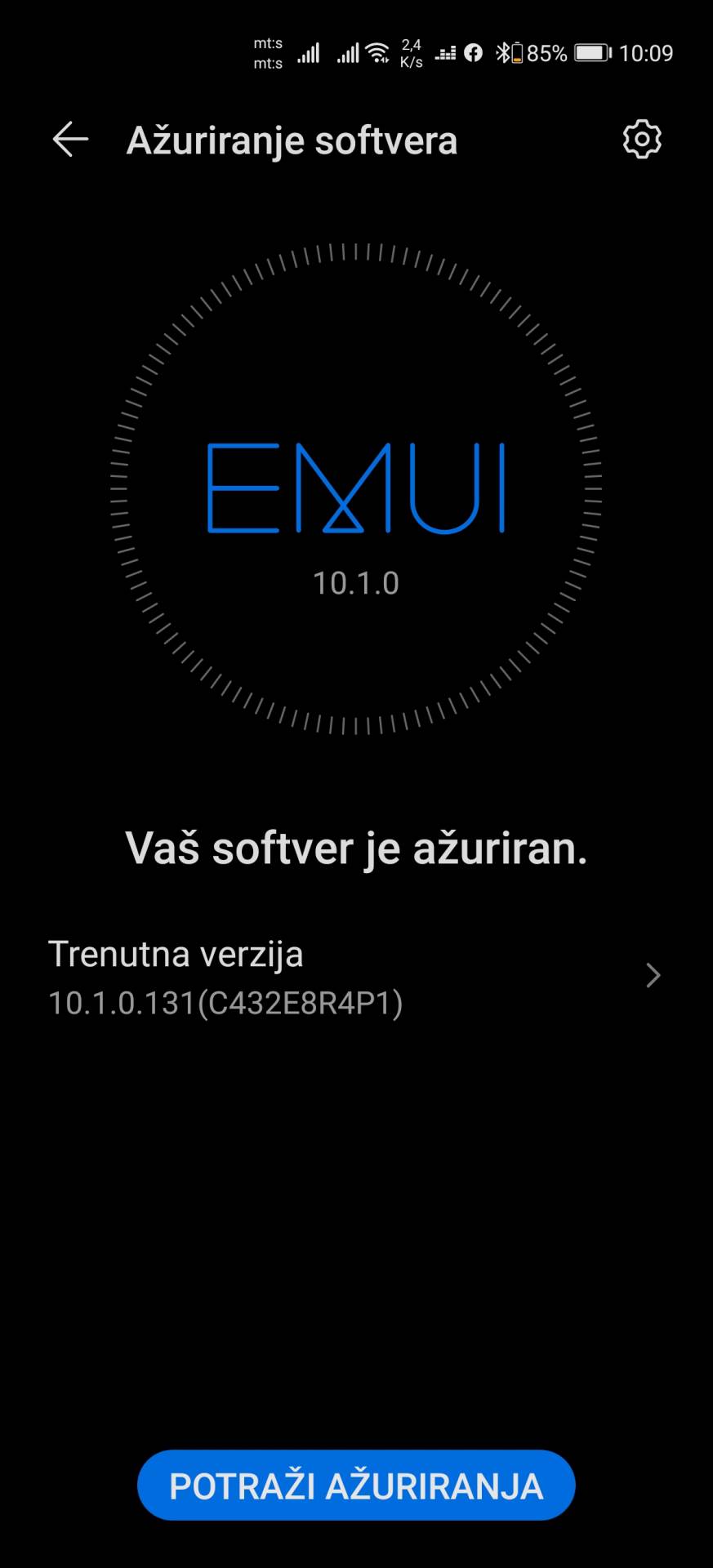This screenshot has width=713, height=1568.
Task: Open update settings gear icon
Action: pyautogui.click(x=642, y=140)
